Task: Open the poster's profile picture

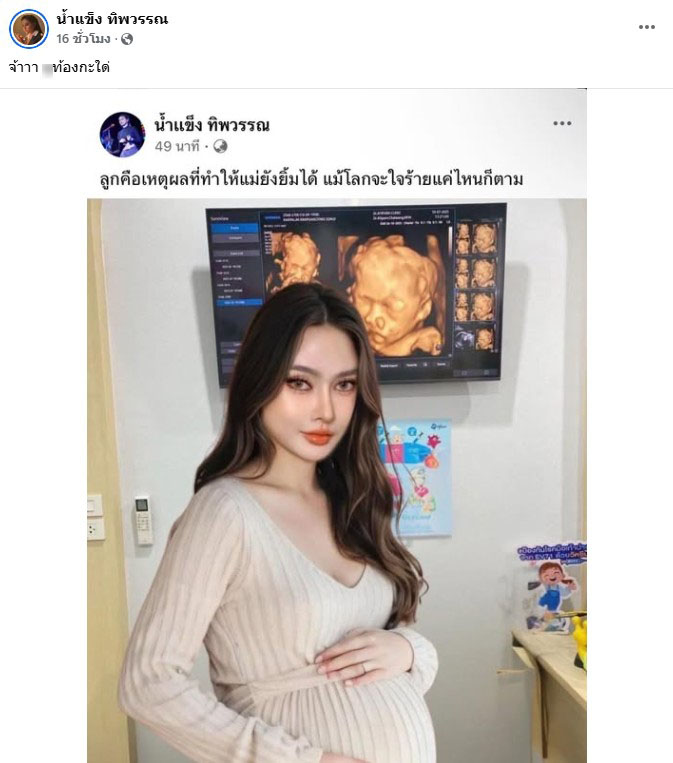Action: tap(29, 29)
